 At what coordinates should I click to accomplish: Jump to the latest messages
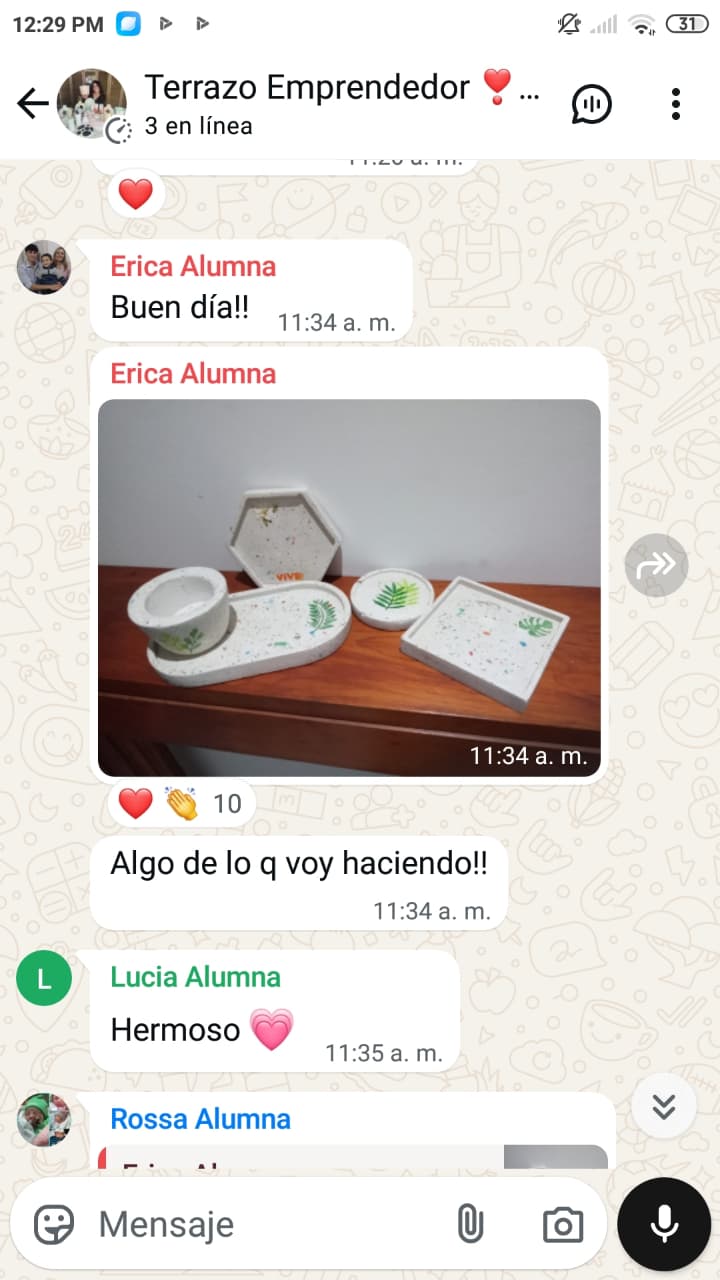coord(663,1106)
